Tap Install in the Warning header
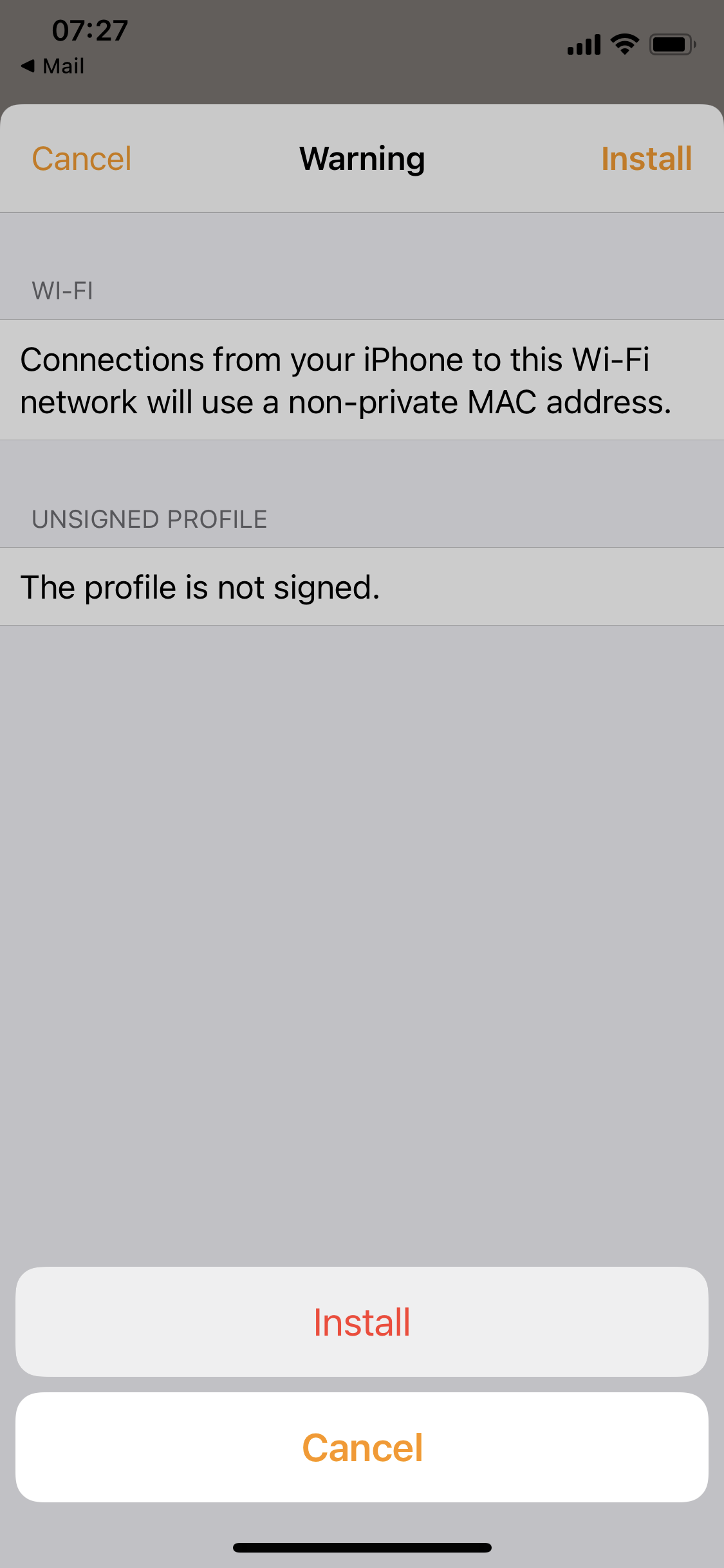This screenshot has width=724, height=1568. click(646, 158)
